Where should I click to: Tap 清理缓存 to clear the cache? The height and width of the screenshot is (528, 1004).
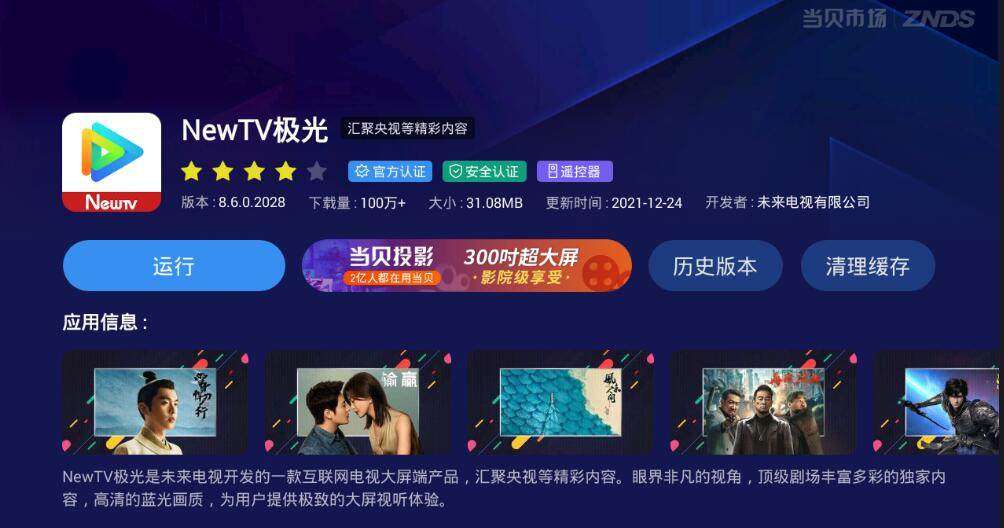867,266
